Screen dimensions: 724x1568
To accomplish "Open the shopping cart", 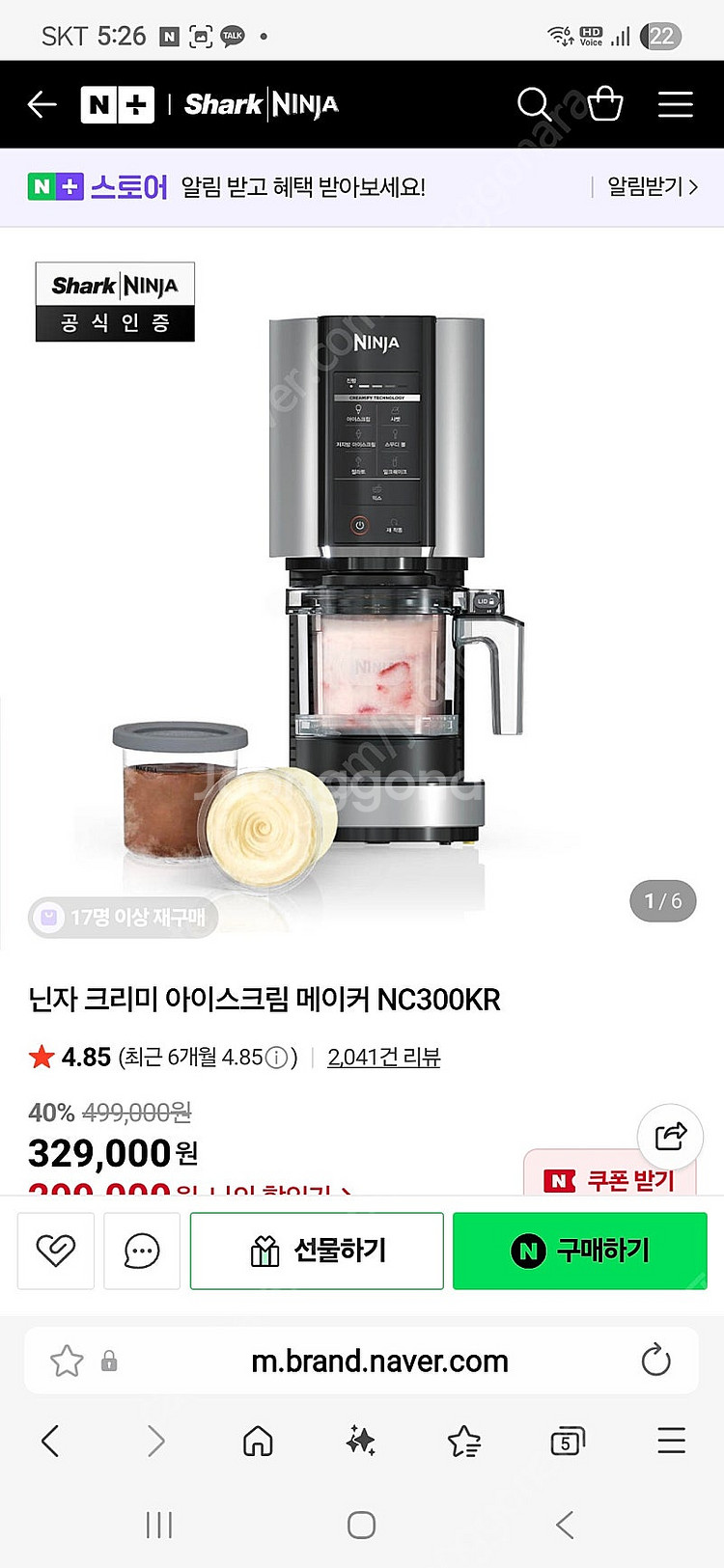I will coord(605,103).
